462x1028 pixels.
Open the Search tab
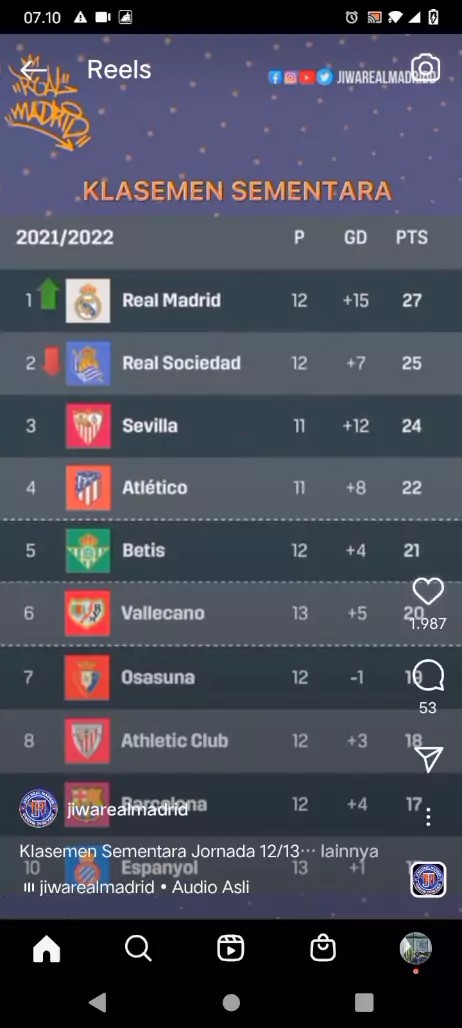tap(138, 948)
